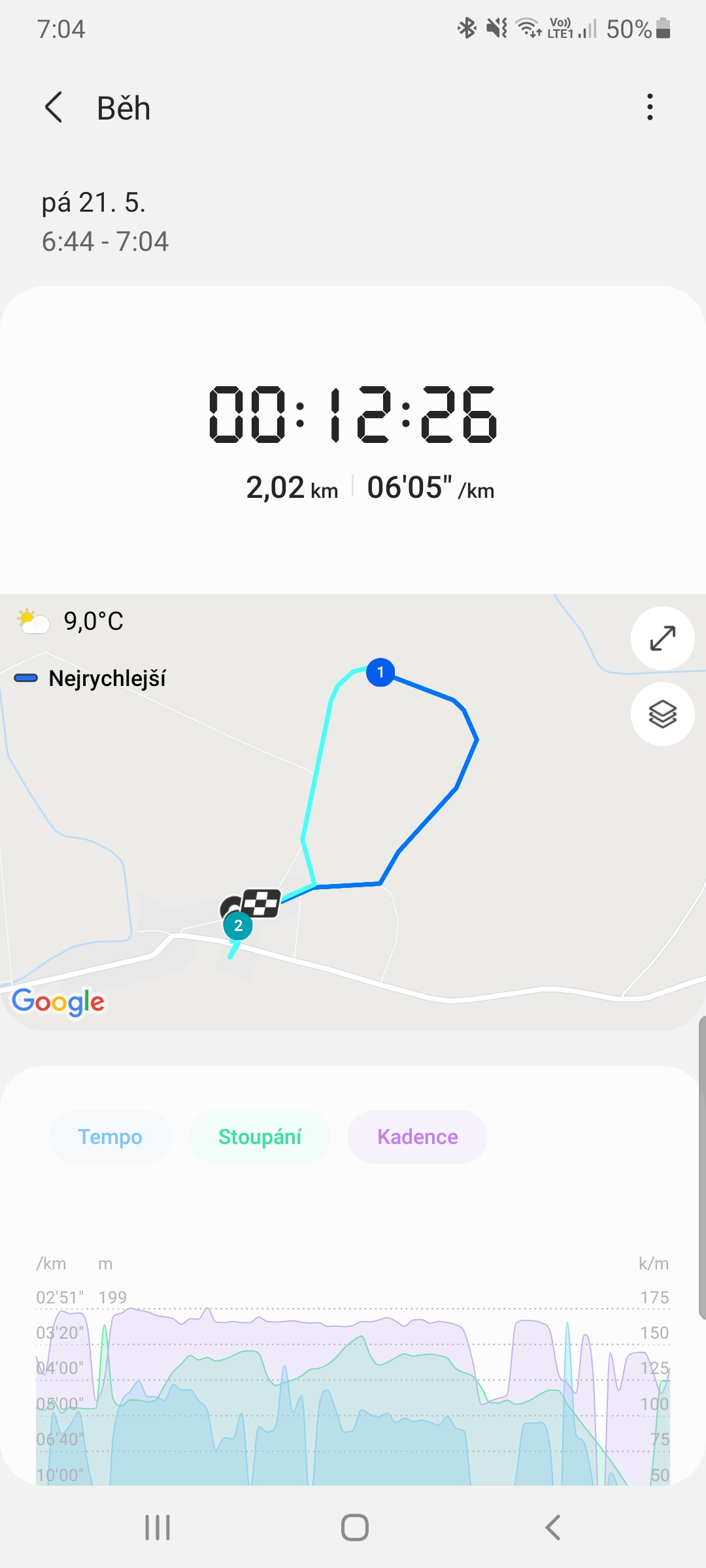706x1568 pixels.
Task: Tap kilometer marker 1 on the route
Action: pyautogui.click(x=380, y=672)
